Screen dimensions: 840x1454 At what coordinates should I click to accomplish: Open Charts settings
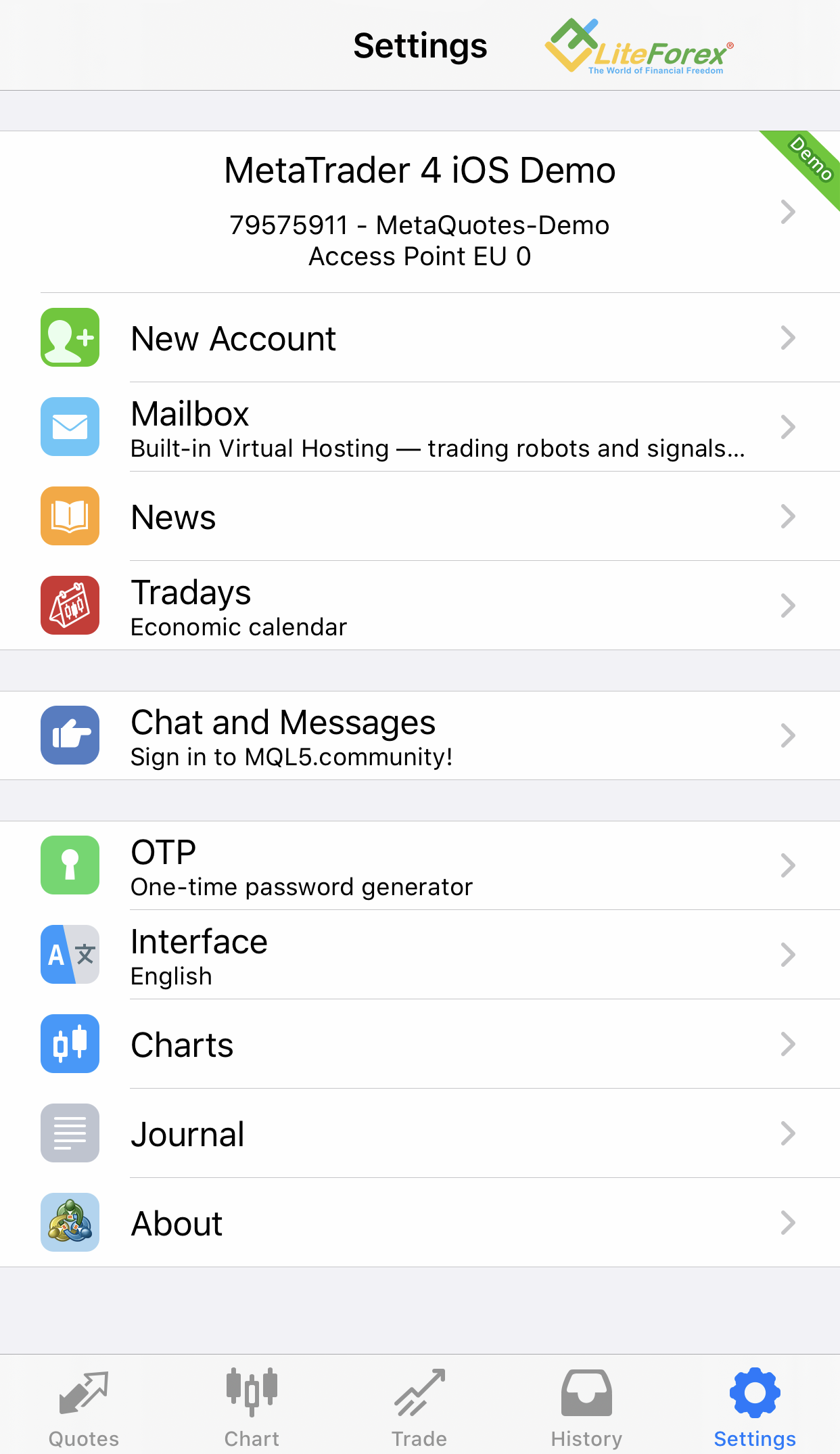tap(420, 1044)
